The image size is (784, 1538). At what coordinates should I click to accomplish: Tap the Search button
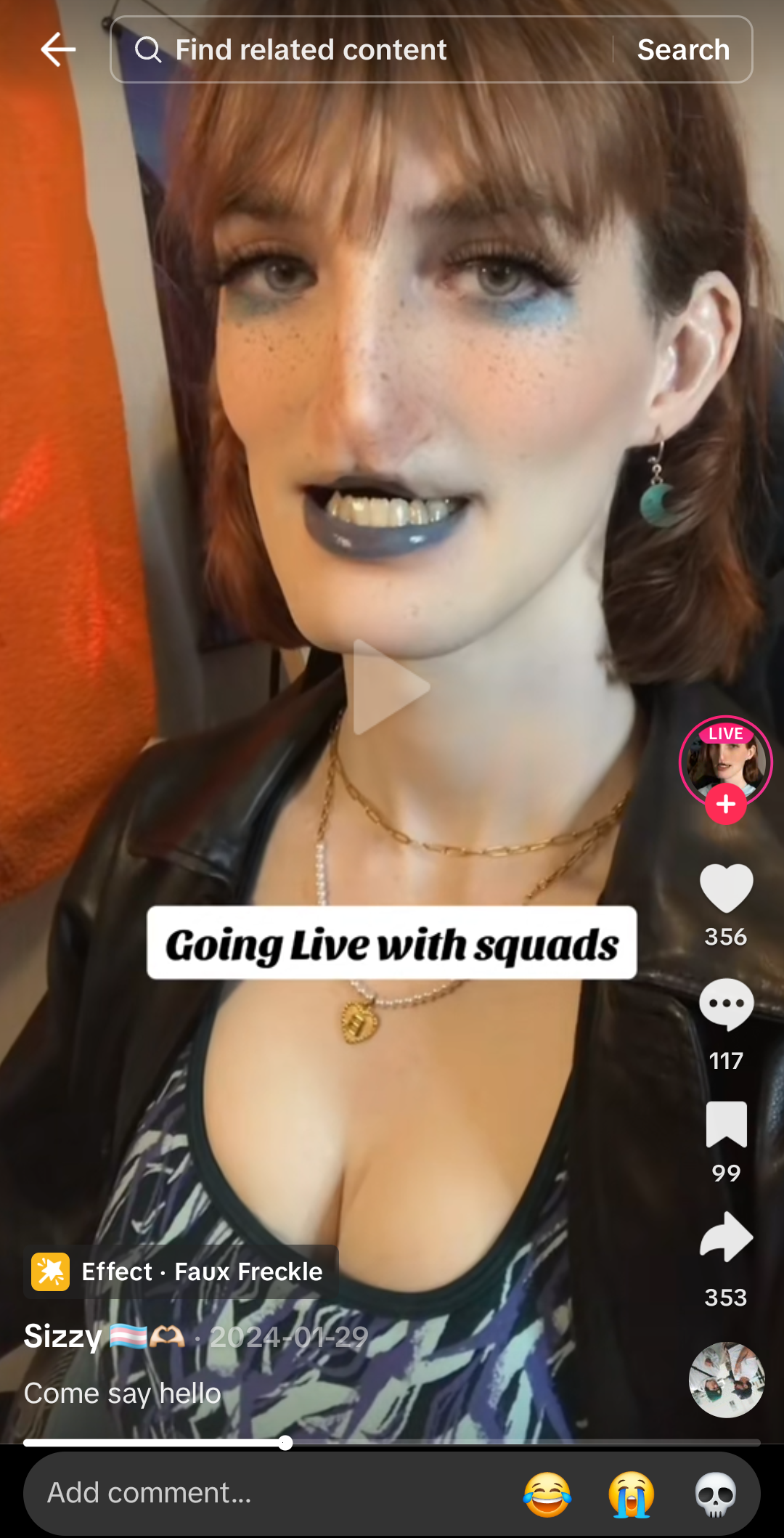click(x=683, y=49)
